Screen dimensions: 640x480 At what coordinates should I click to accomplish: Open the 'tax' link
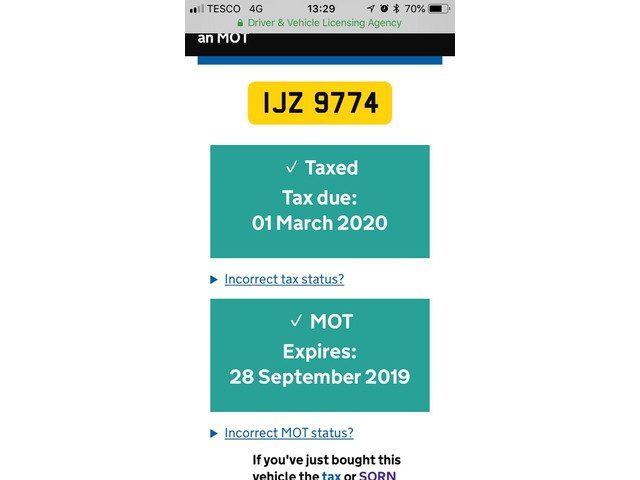coord(331,475)
